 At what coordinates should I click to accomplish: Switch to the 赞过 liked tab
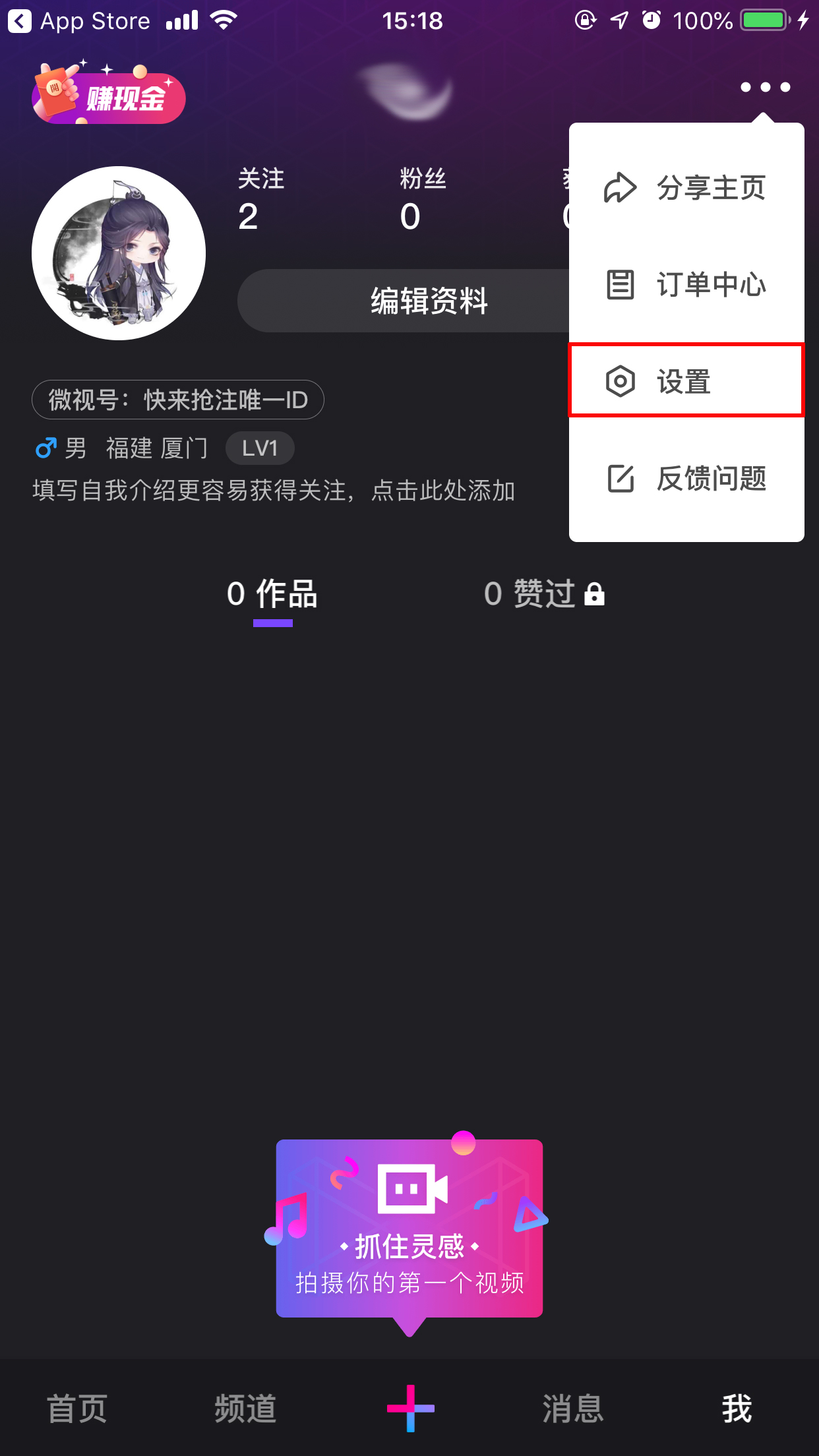(544, 594)
